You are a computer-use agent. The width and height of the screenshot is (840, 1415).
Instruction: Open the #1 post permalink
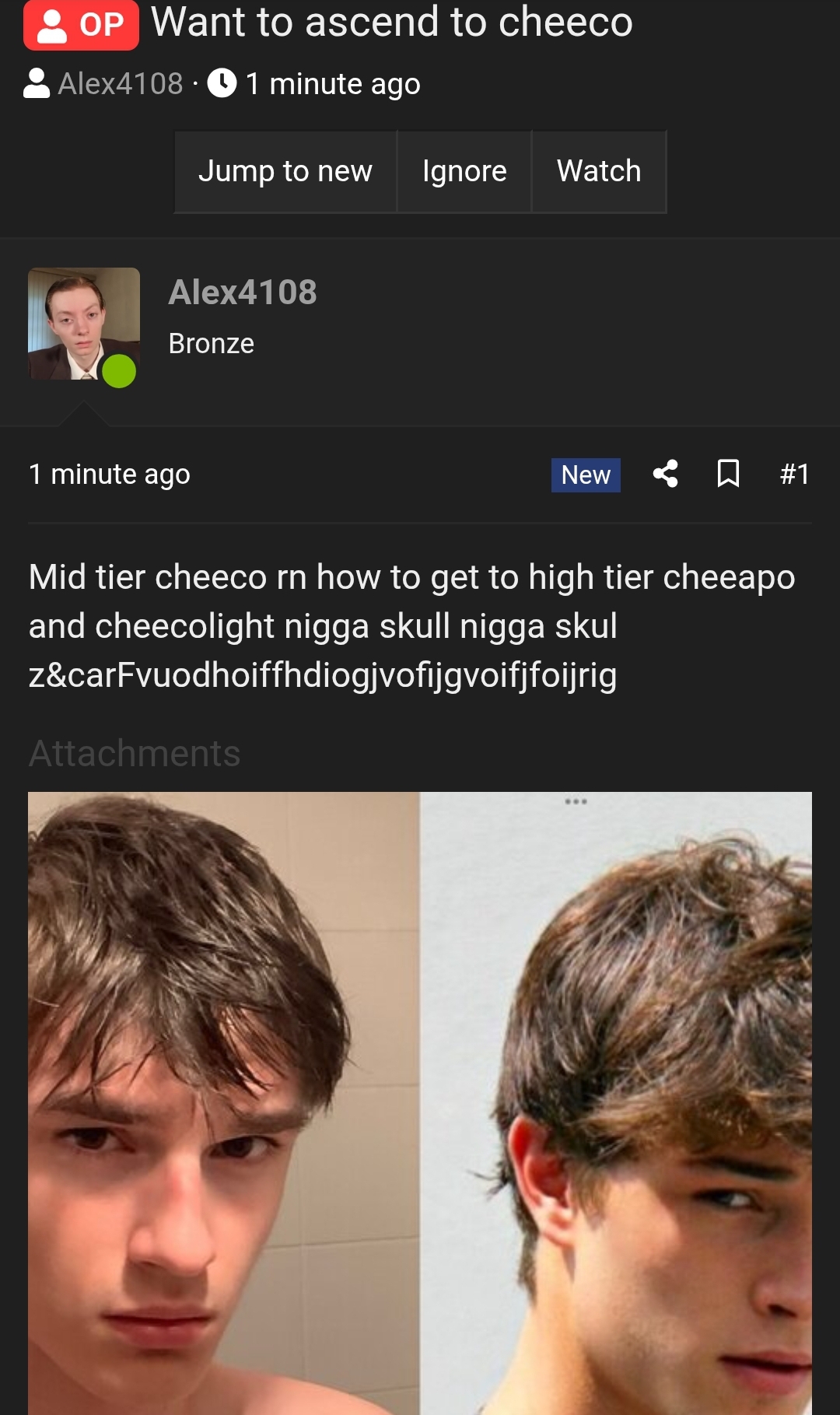(794, 474)
